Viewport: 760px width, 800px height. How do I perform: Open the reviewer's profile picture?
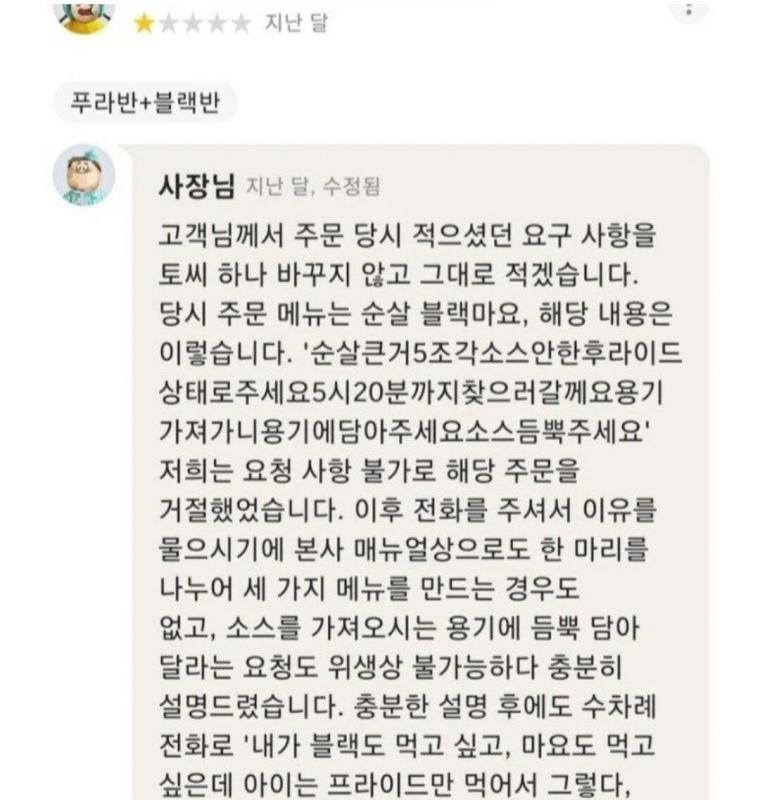click(x=87, y=13)
